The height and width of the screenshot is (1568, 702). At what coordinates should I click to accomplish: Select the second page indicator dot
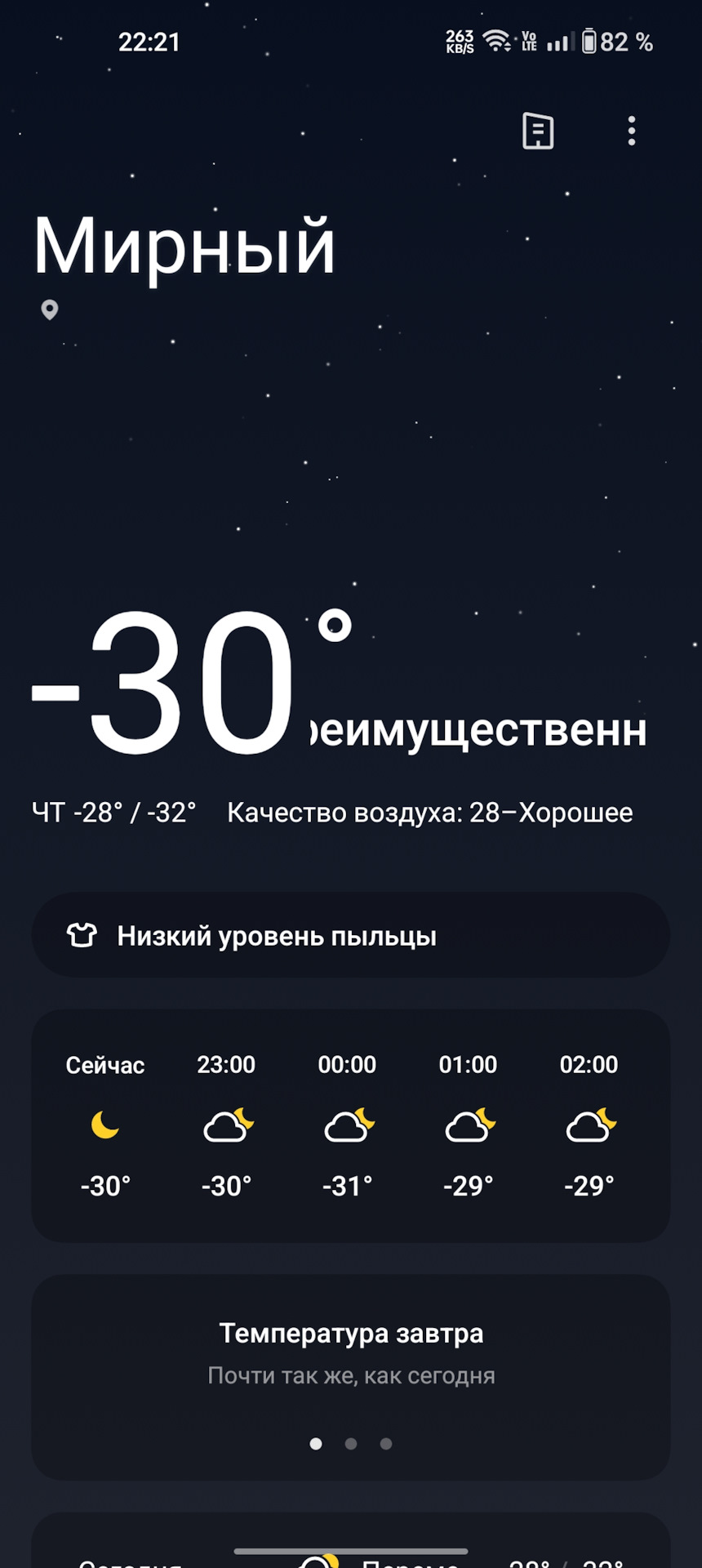tap(351, 1444)
